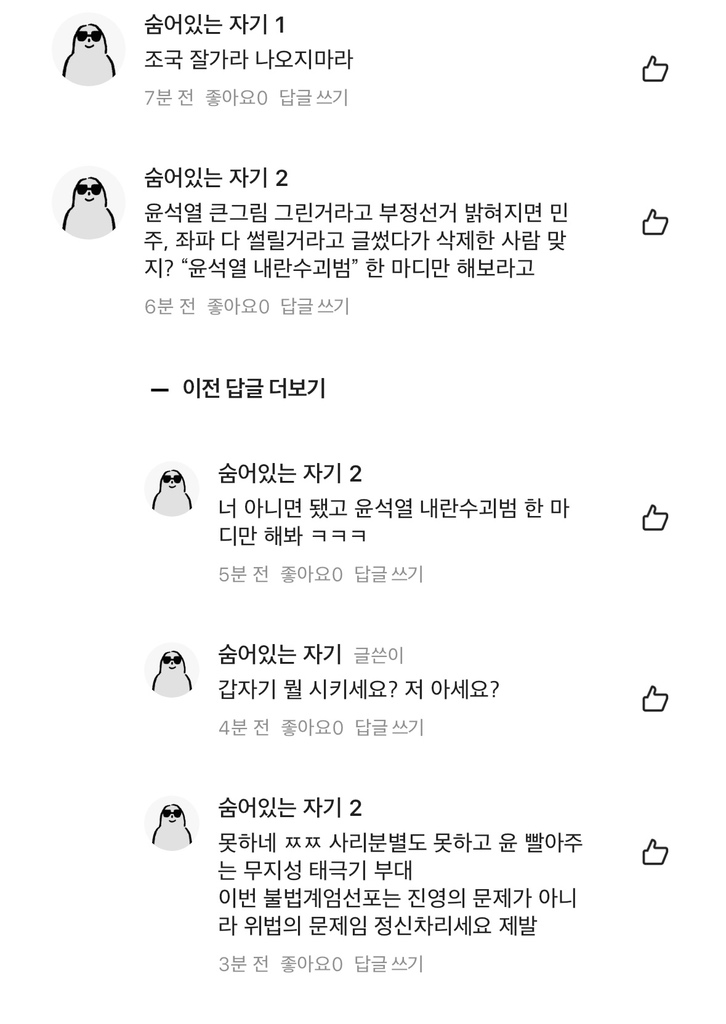Like the reply starting with '못하네 ㅉㅉ'
Image resolution: width=726 pixels, height=1024 pixels.
pos(655,852)
